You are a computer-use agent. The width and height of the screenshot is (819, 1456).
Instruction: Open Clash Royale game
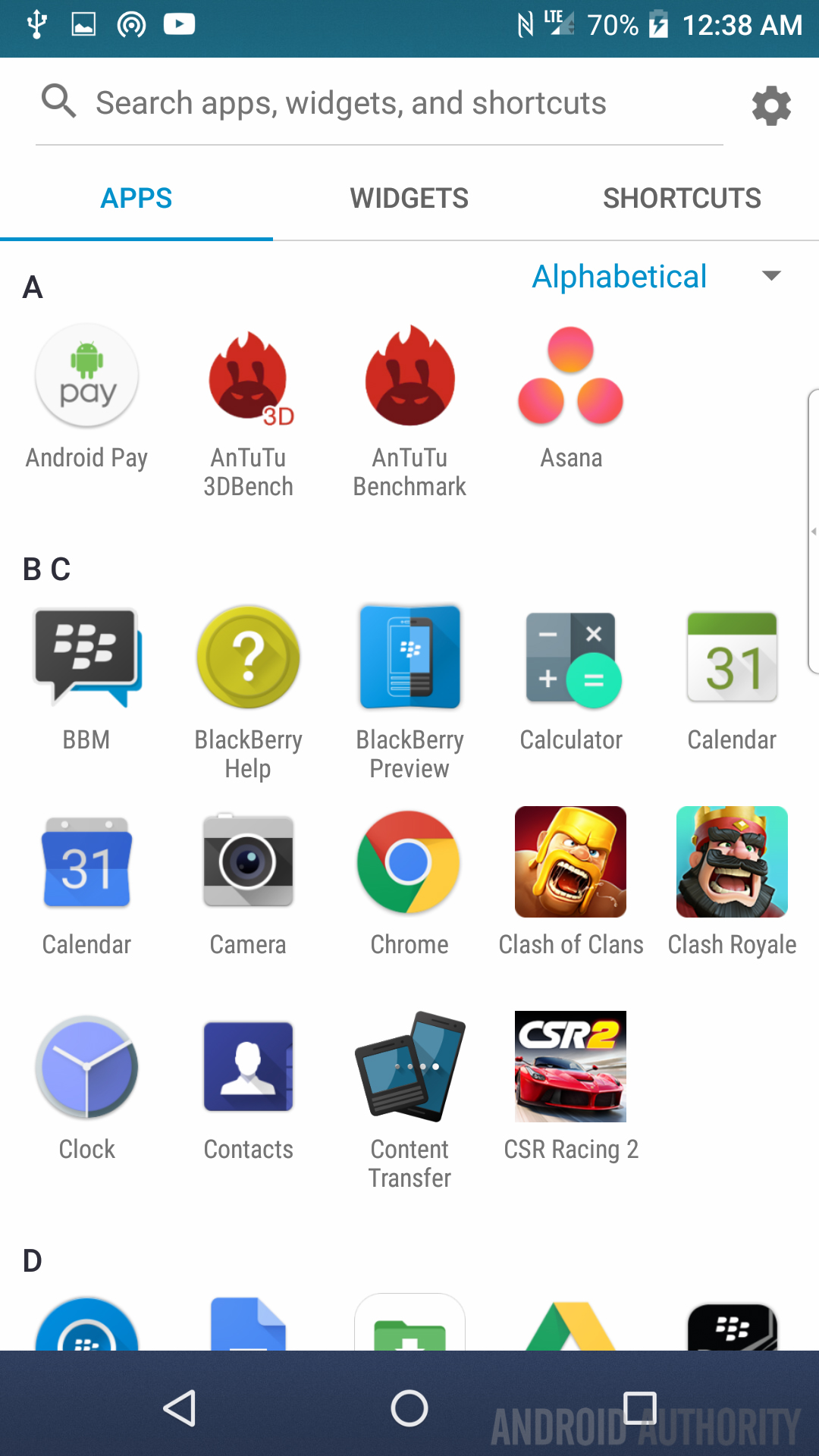point(732,862)
